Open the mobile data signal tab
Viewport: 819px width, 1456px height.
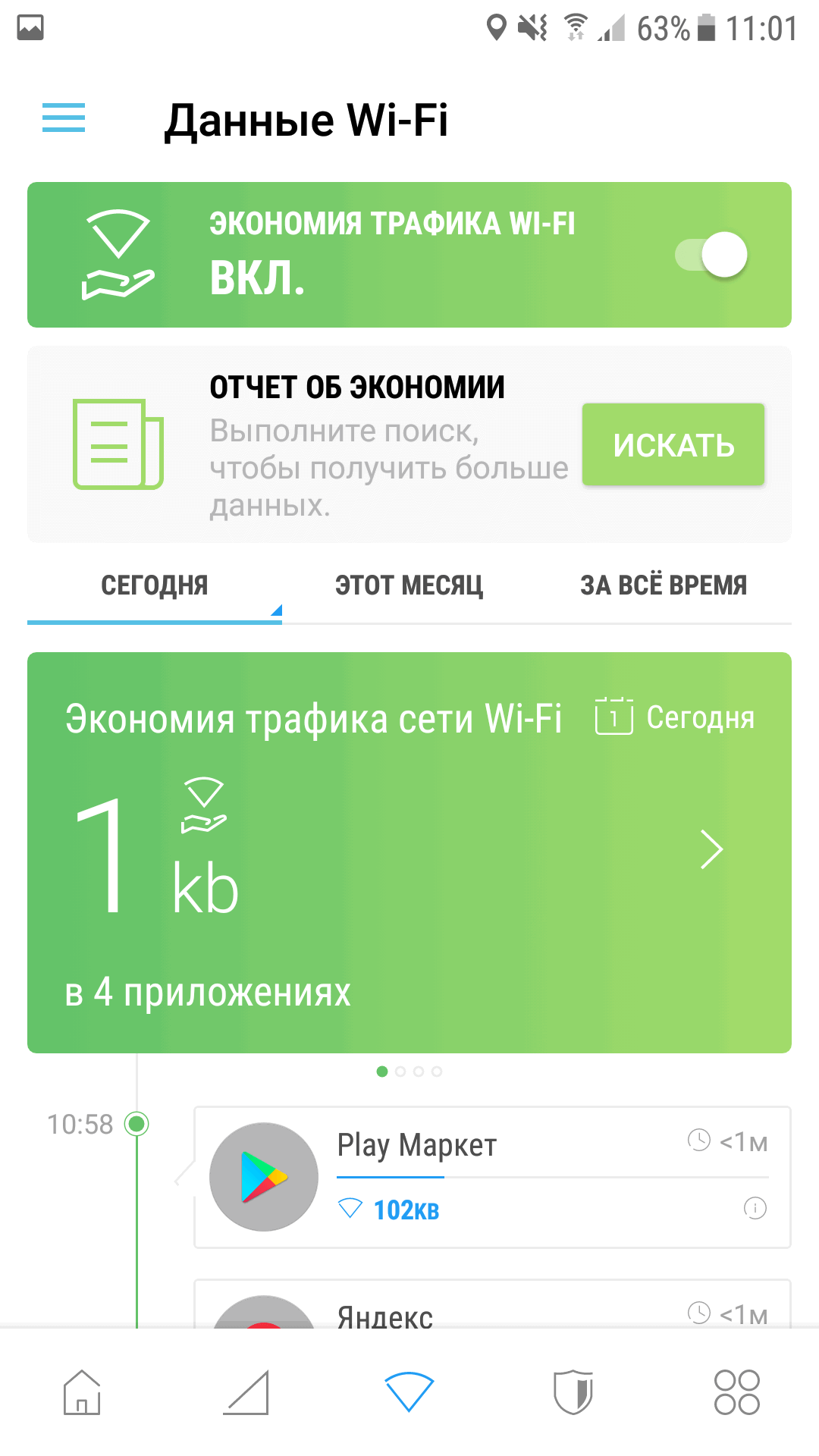pyautogui.click(x=246, y=1392)
